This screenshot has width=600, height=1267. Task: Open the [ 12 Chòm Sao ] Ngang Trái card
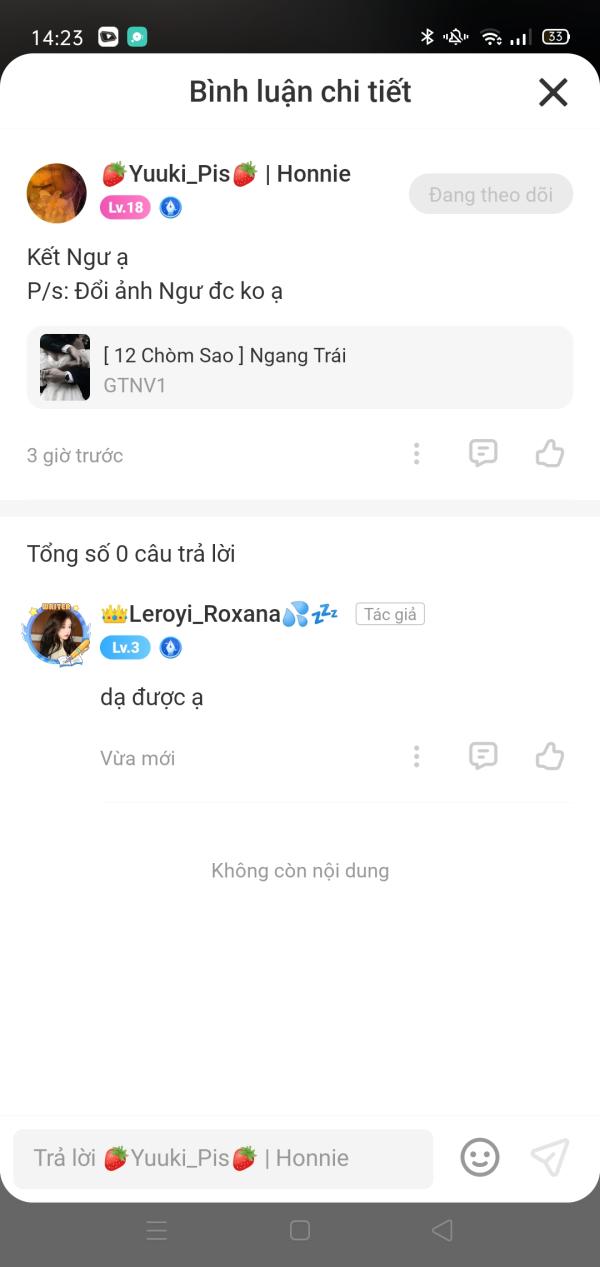pos(299,368)
